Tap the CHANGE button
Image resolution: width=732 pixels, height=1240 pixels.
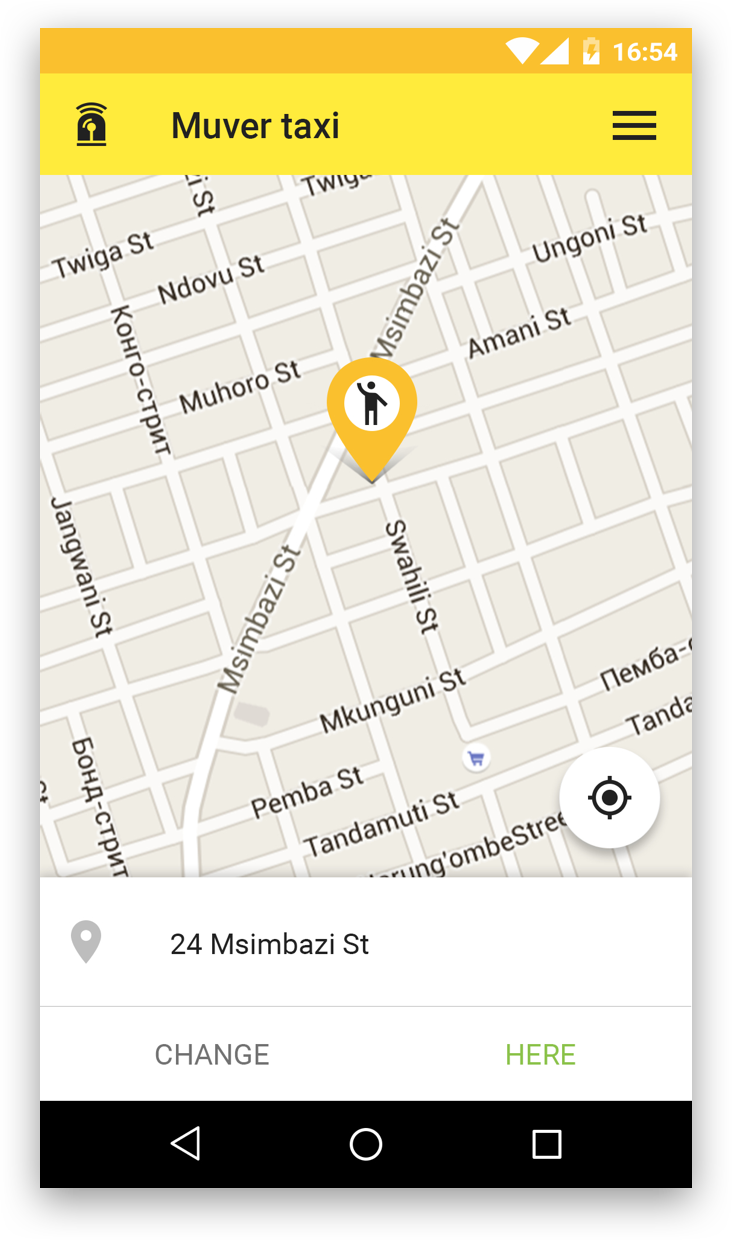point(212,1054)
